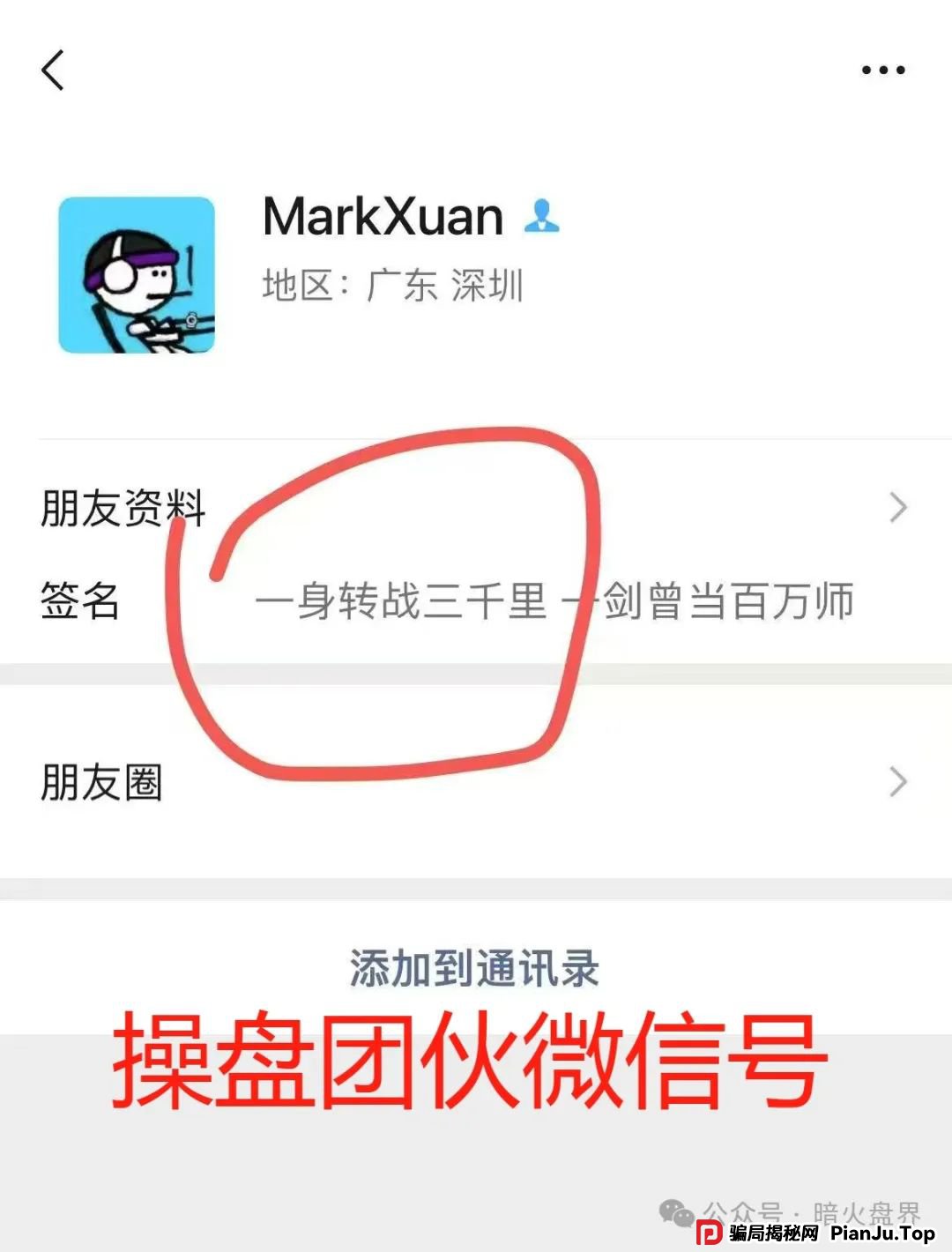
Task: Open the 朋友圈 moments row
Action: [476, 782]
